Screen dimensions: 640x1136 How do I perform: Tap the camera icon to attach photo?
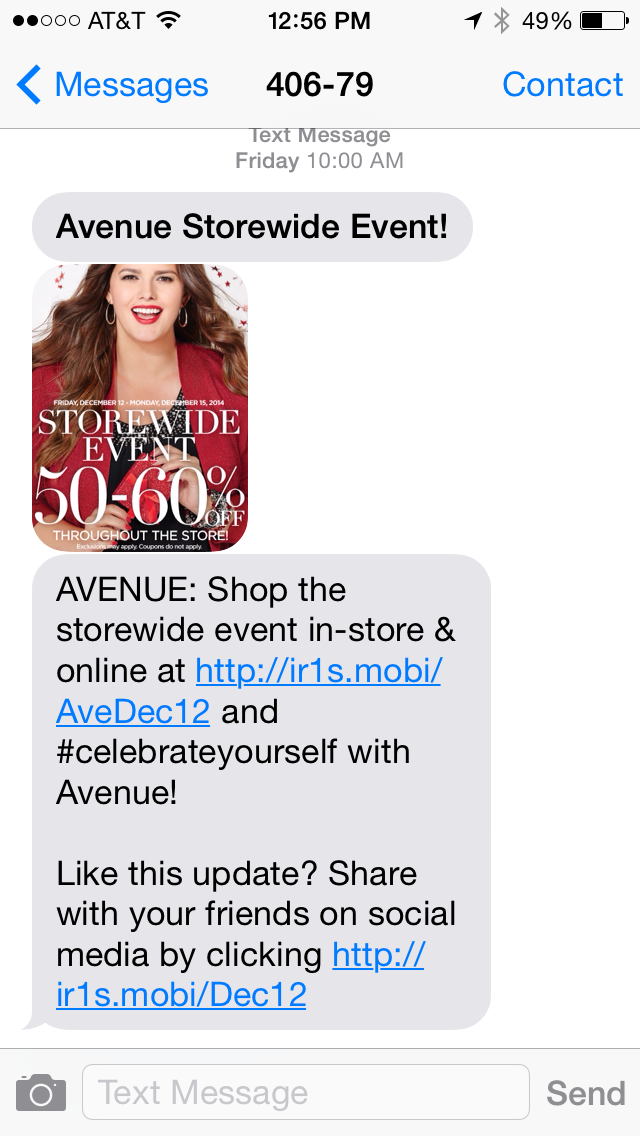point(41,1093)
